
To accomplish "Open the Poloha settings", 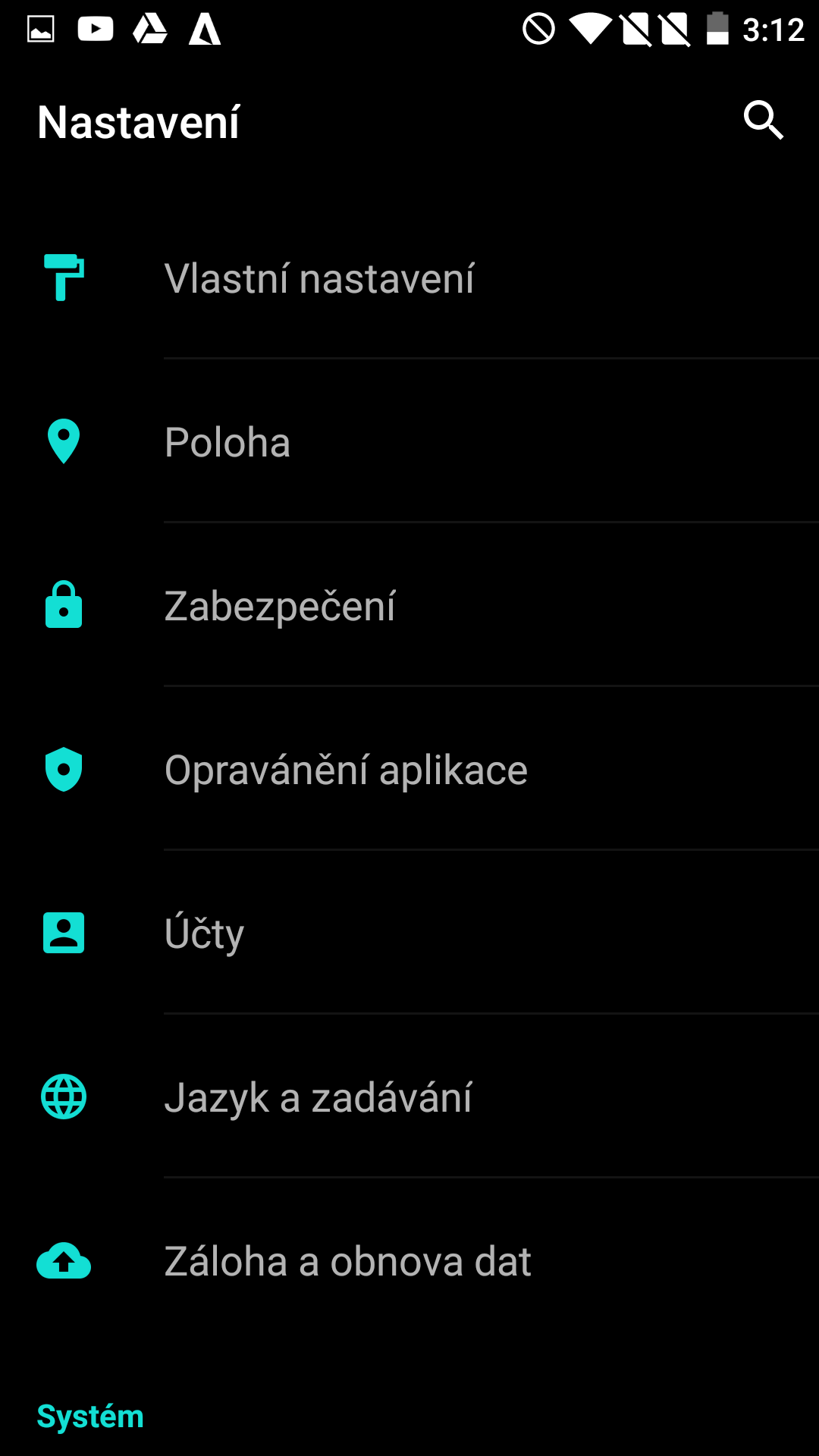I will coord(409,441).
